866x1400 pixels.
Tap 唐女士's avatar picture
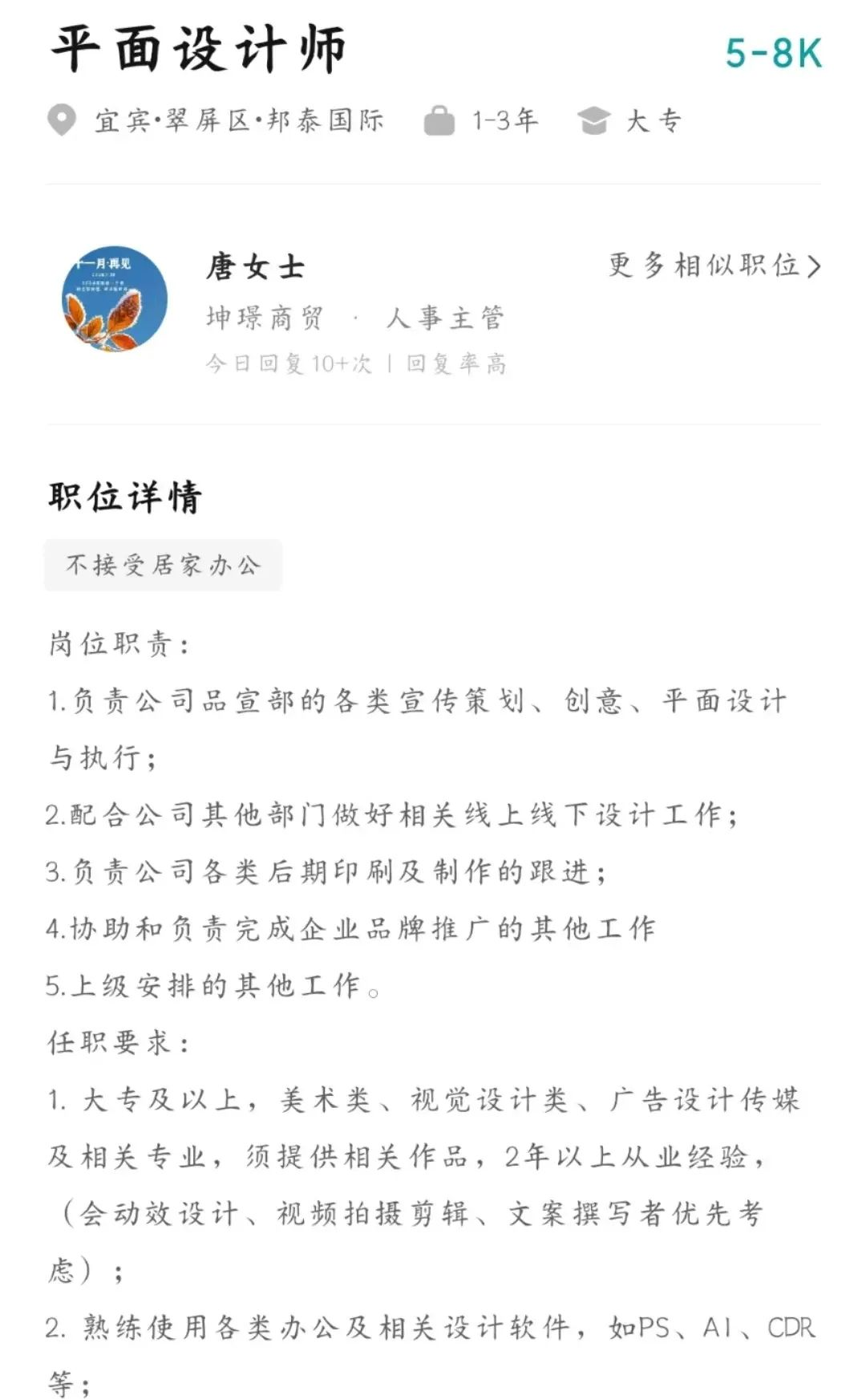(115, 298)
